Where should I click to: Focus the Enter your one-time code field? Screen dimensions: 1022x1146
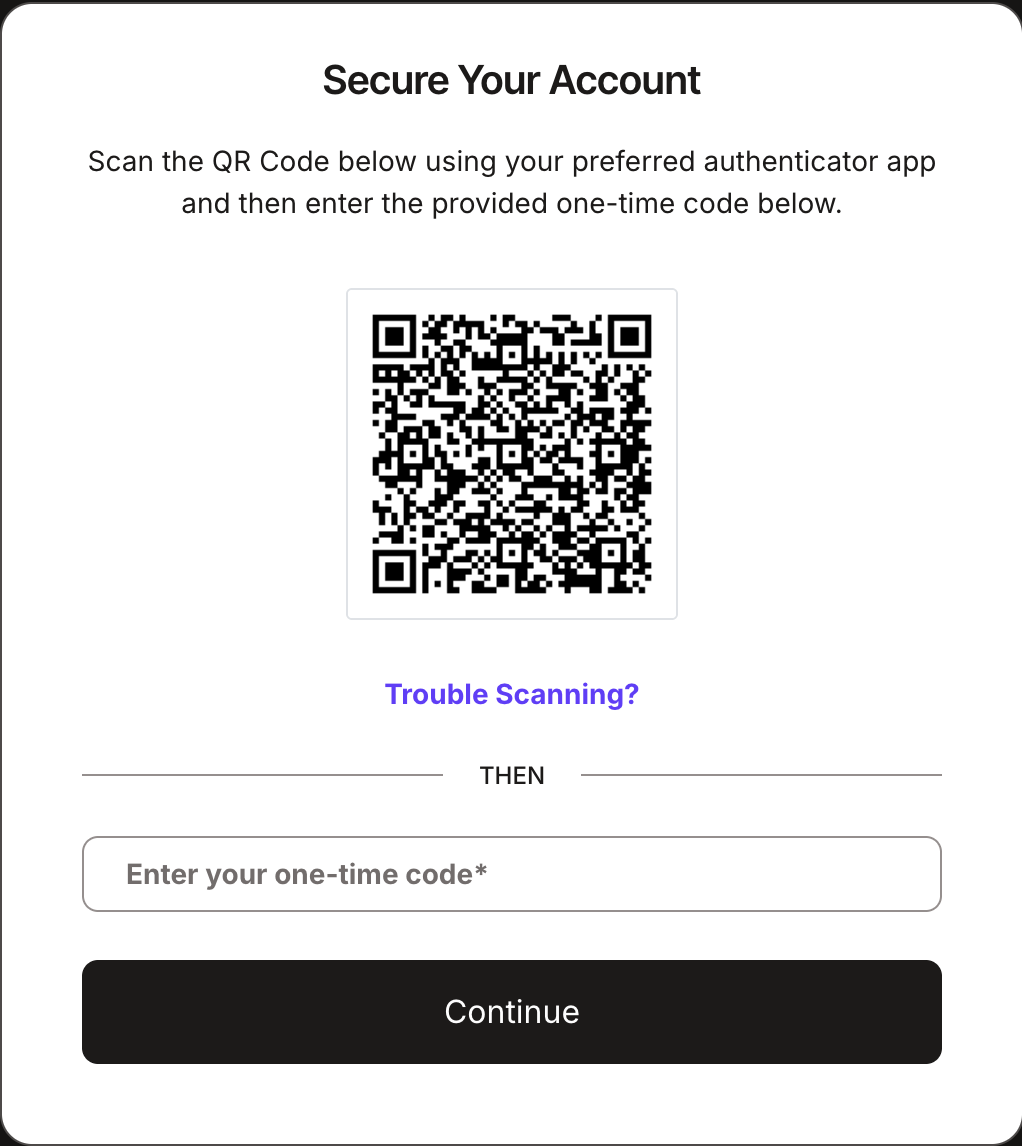coord(511,873)
